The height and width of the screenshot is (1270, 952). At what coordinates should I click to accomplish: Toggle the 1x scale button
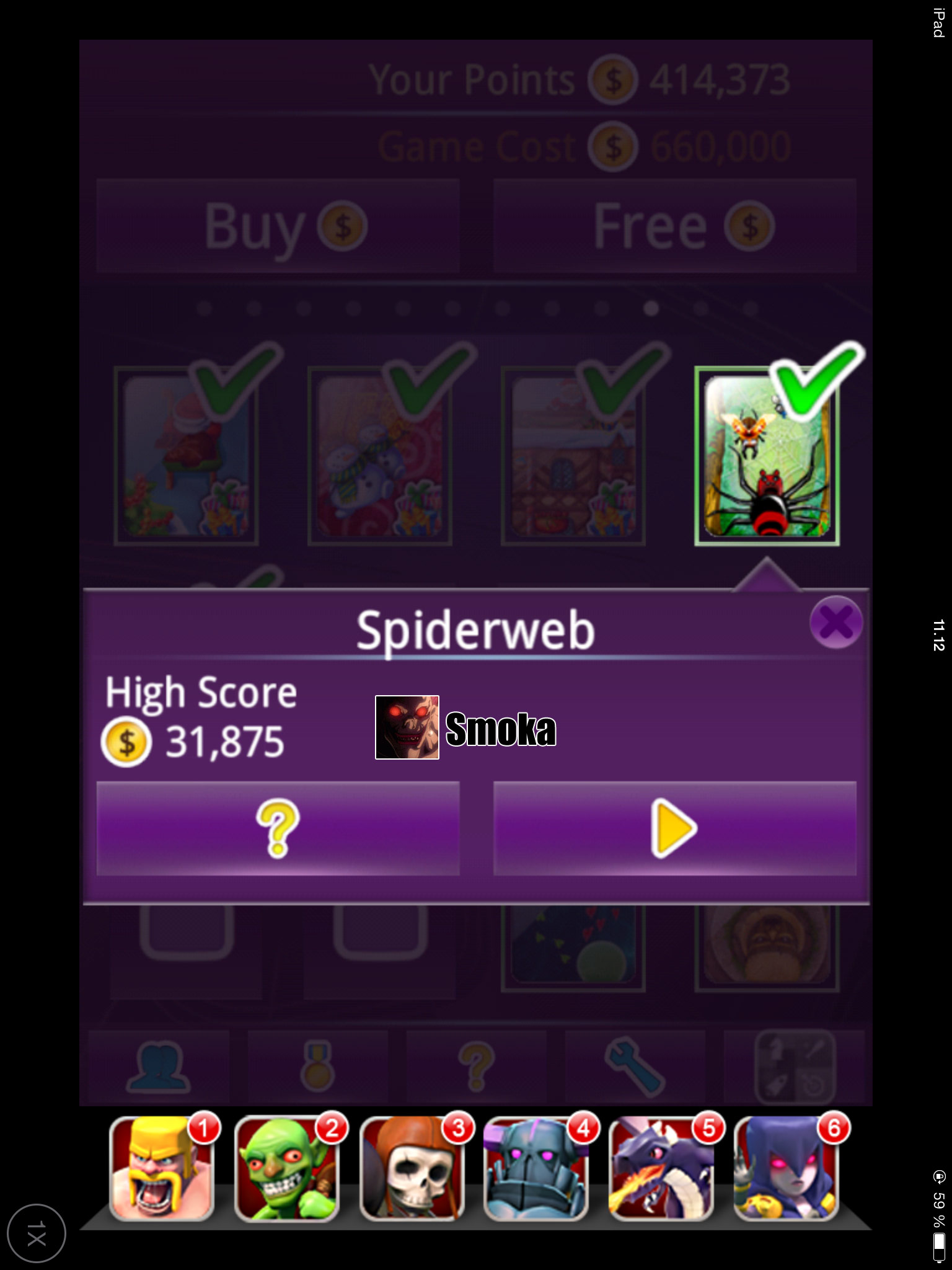pyautogui.click(x=37, y=1233)
